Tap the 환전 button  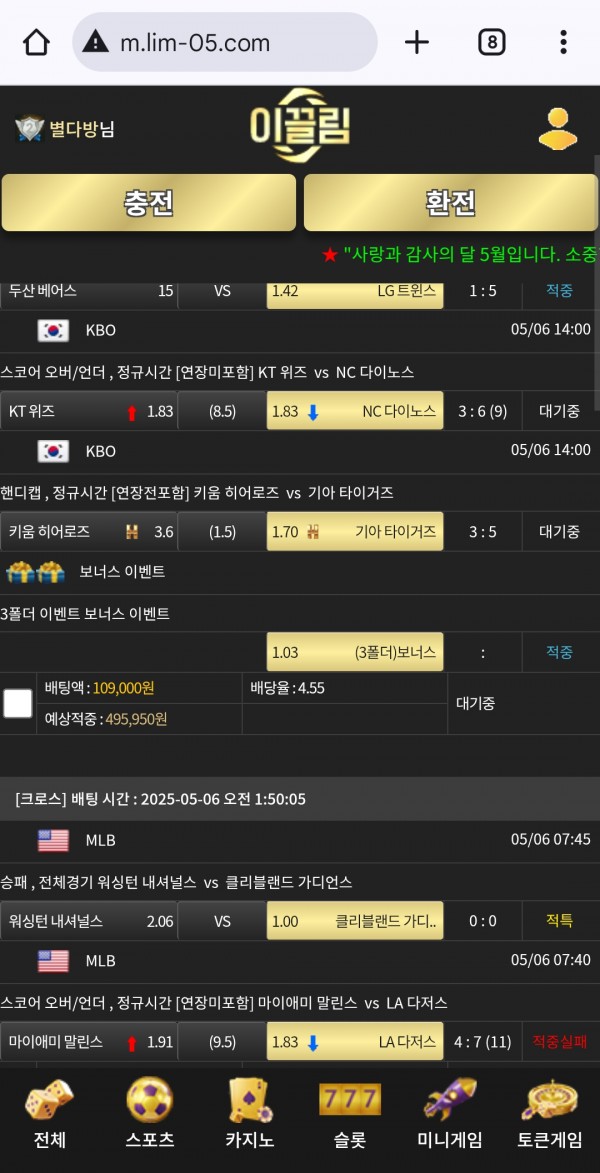pyautogui.click(x=451, y=203)
